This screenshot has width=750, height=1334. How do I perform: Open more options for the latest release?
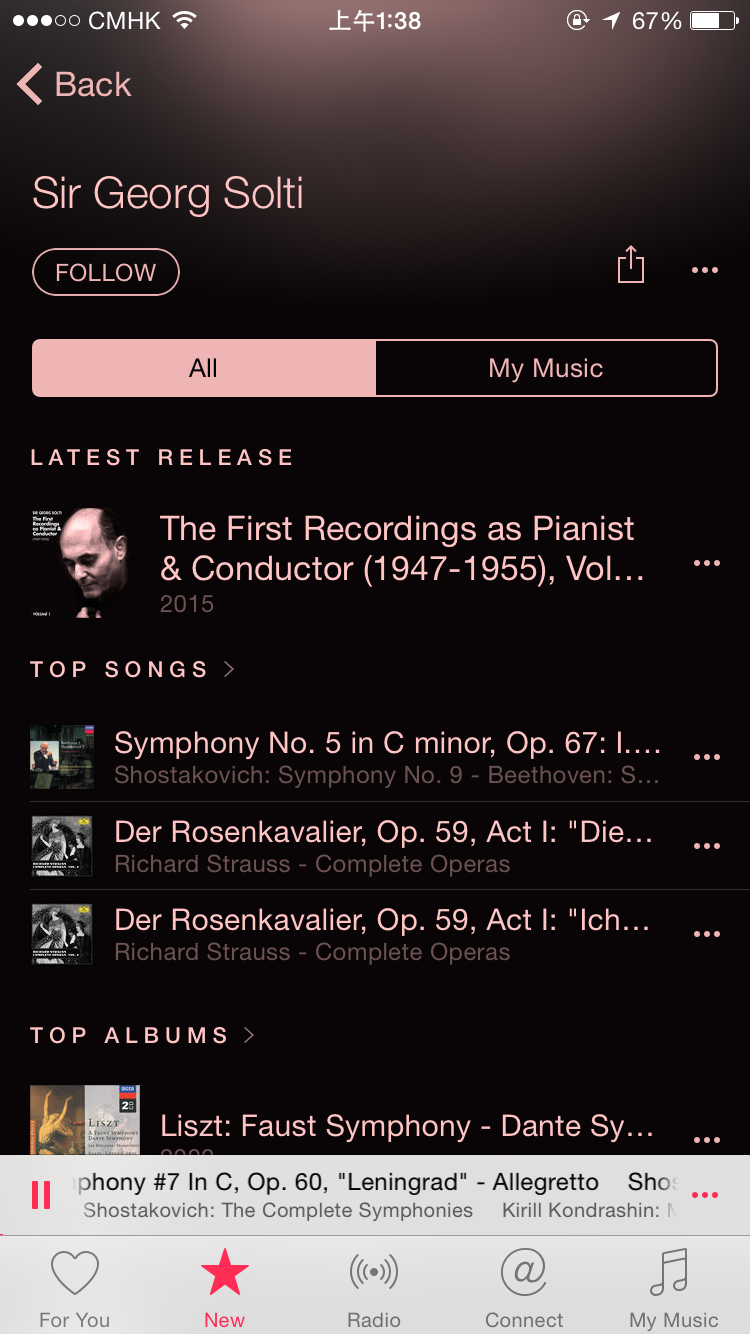(x=706, y=564)
